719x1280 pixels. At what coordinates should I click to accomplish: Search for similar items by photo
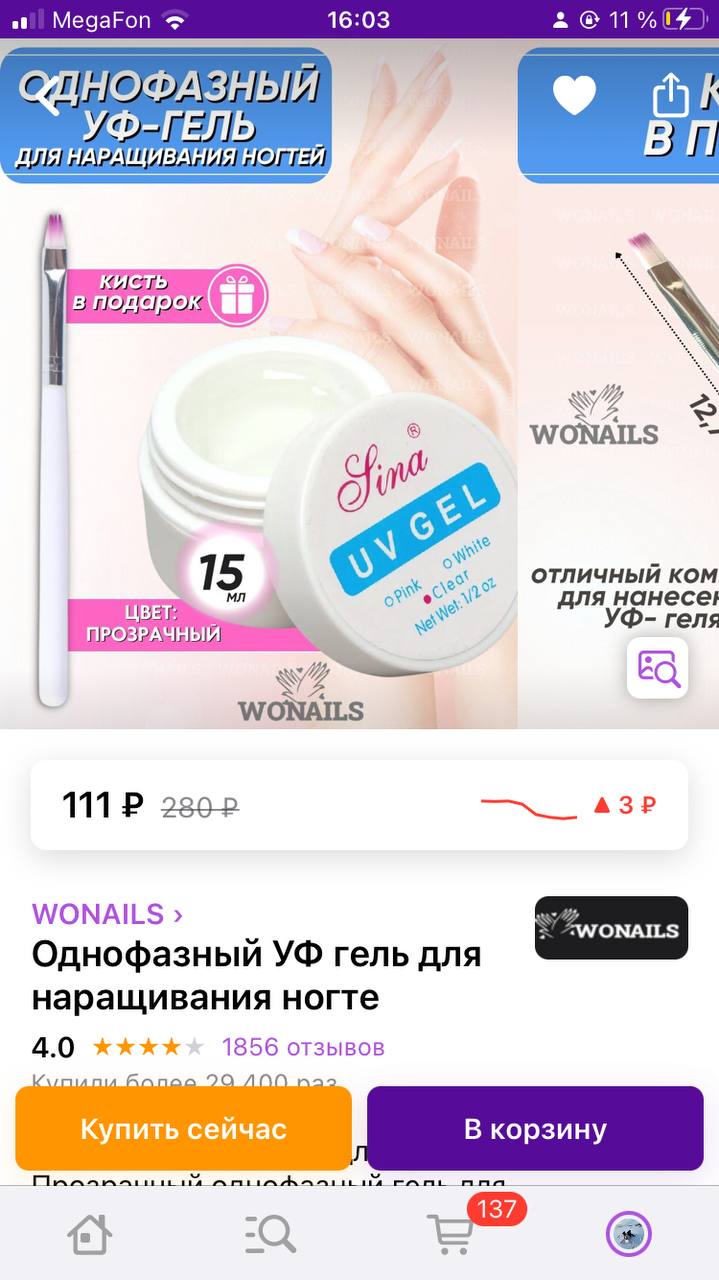pos(657,667)
